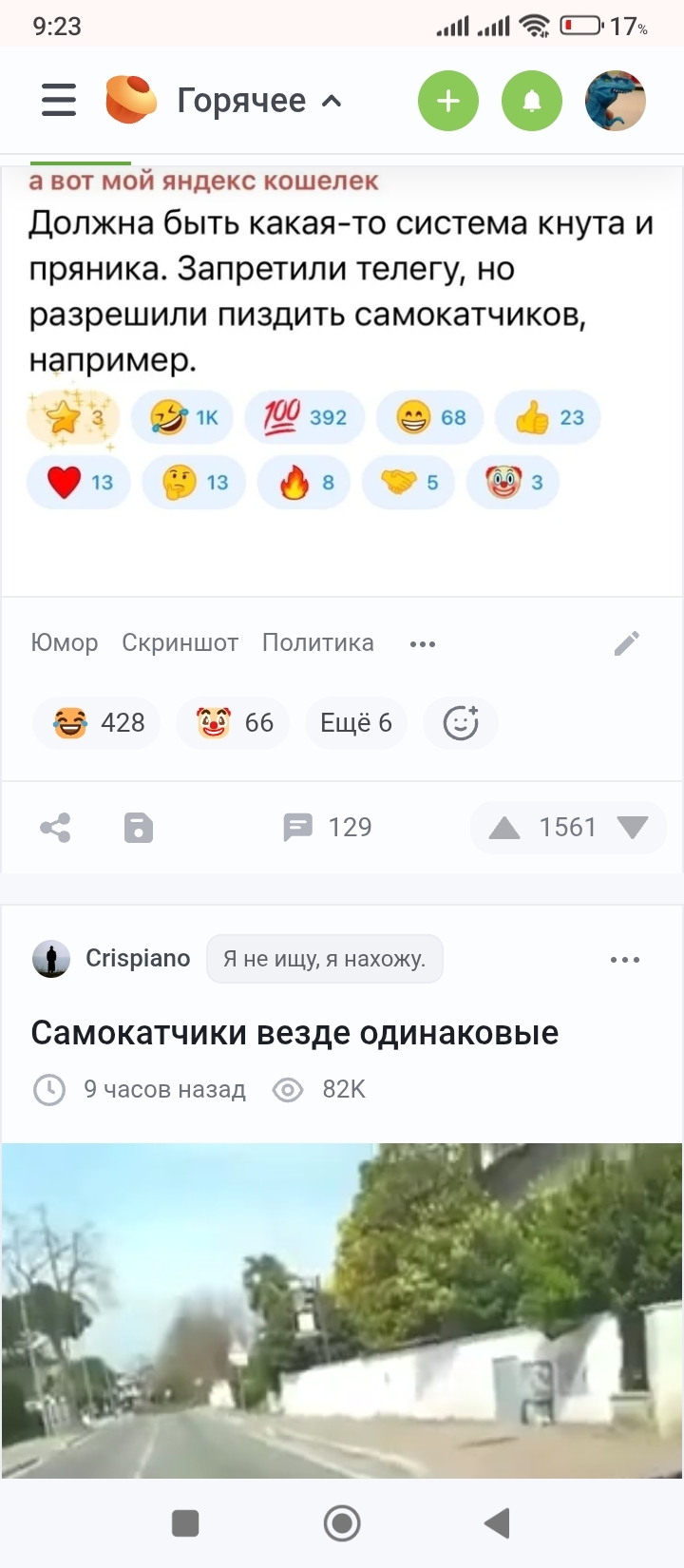This screenshot has height=1568, width=684.
Task: Share the post
Action: pyautogui.click(x=55, y=828)
